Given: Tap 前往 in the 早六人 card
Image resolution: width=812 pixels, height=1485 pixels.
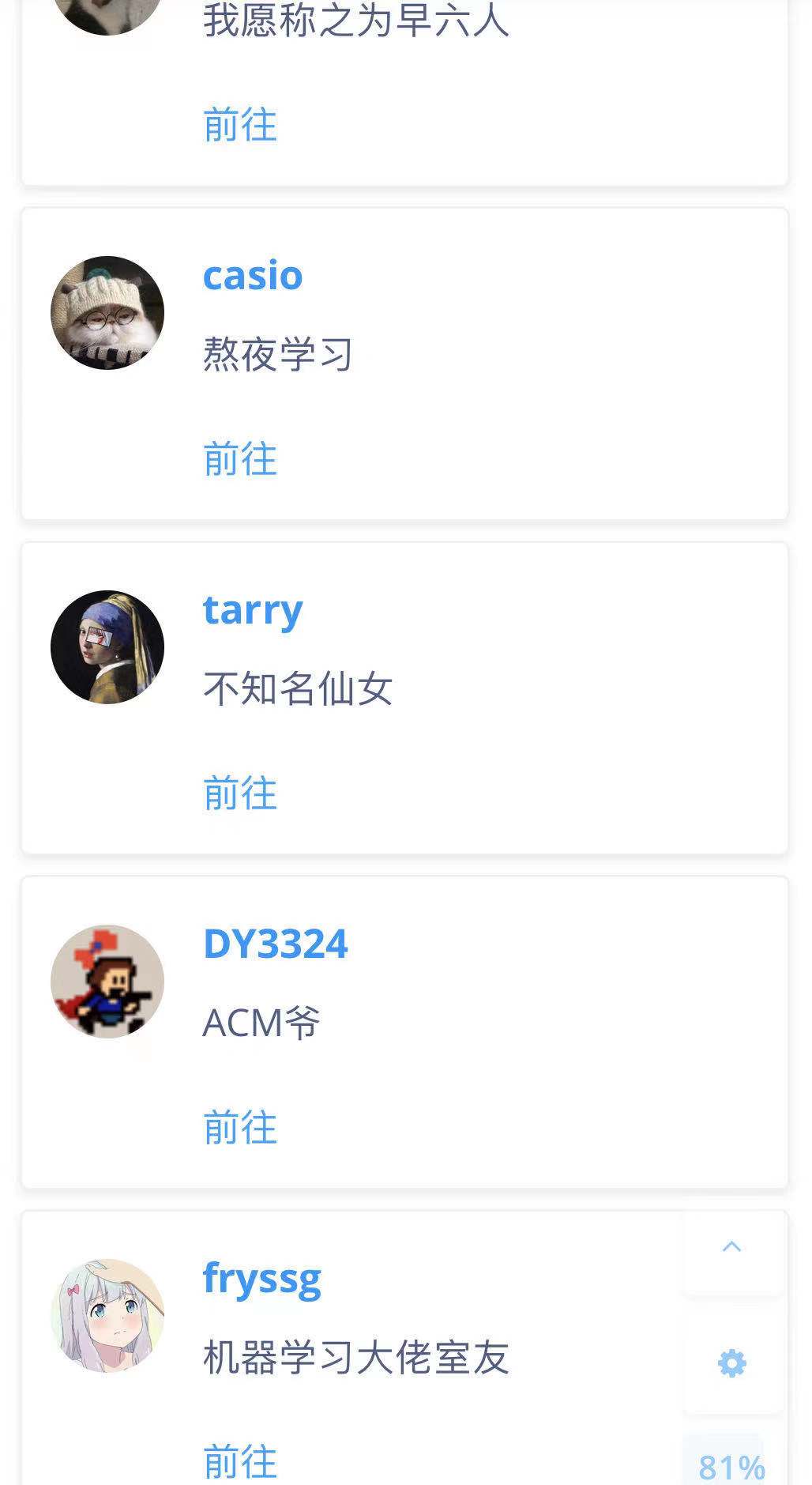Looking at the screenshot, I should pos(240,125).
